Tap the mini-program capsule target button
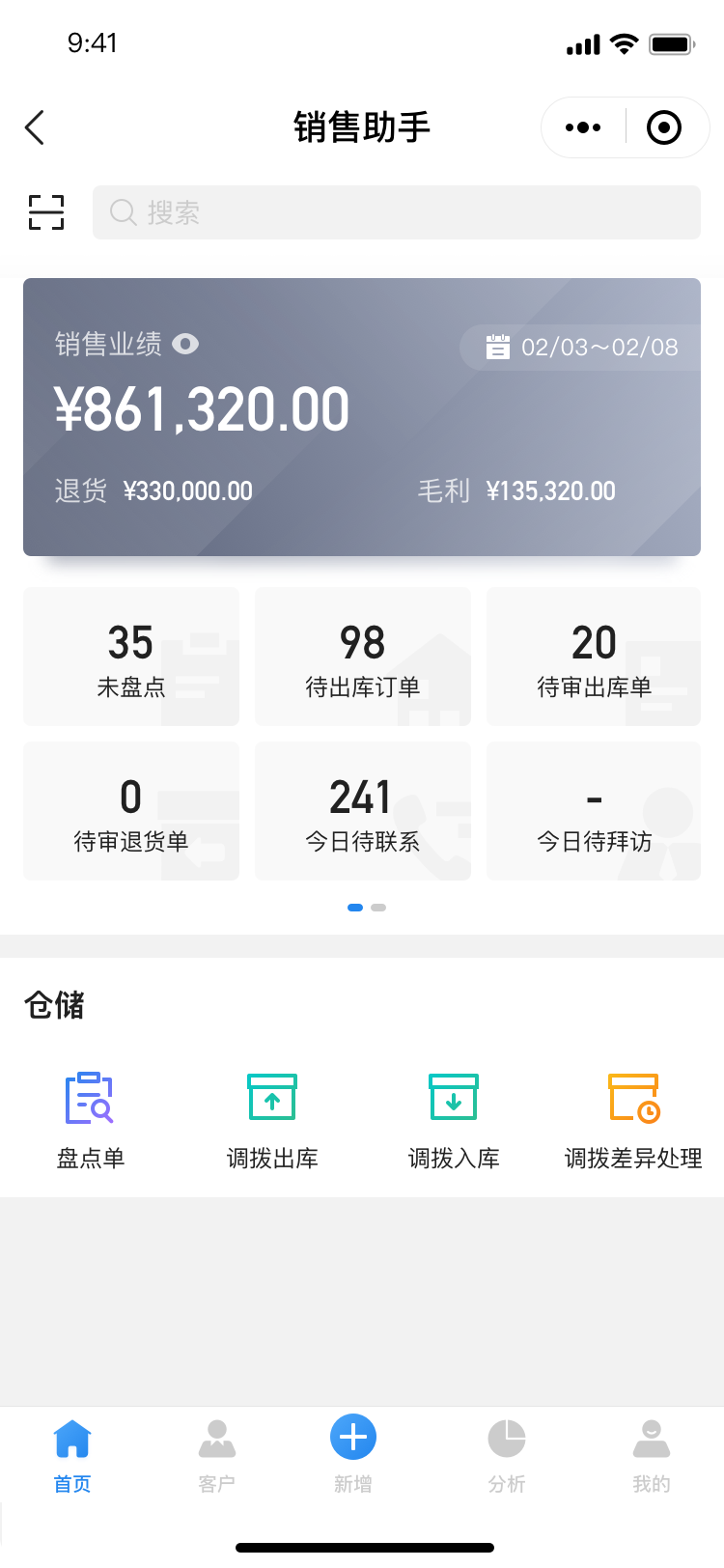724x1568 pixels. pyautogui.click(x=664, y=126)
